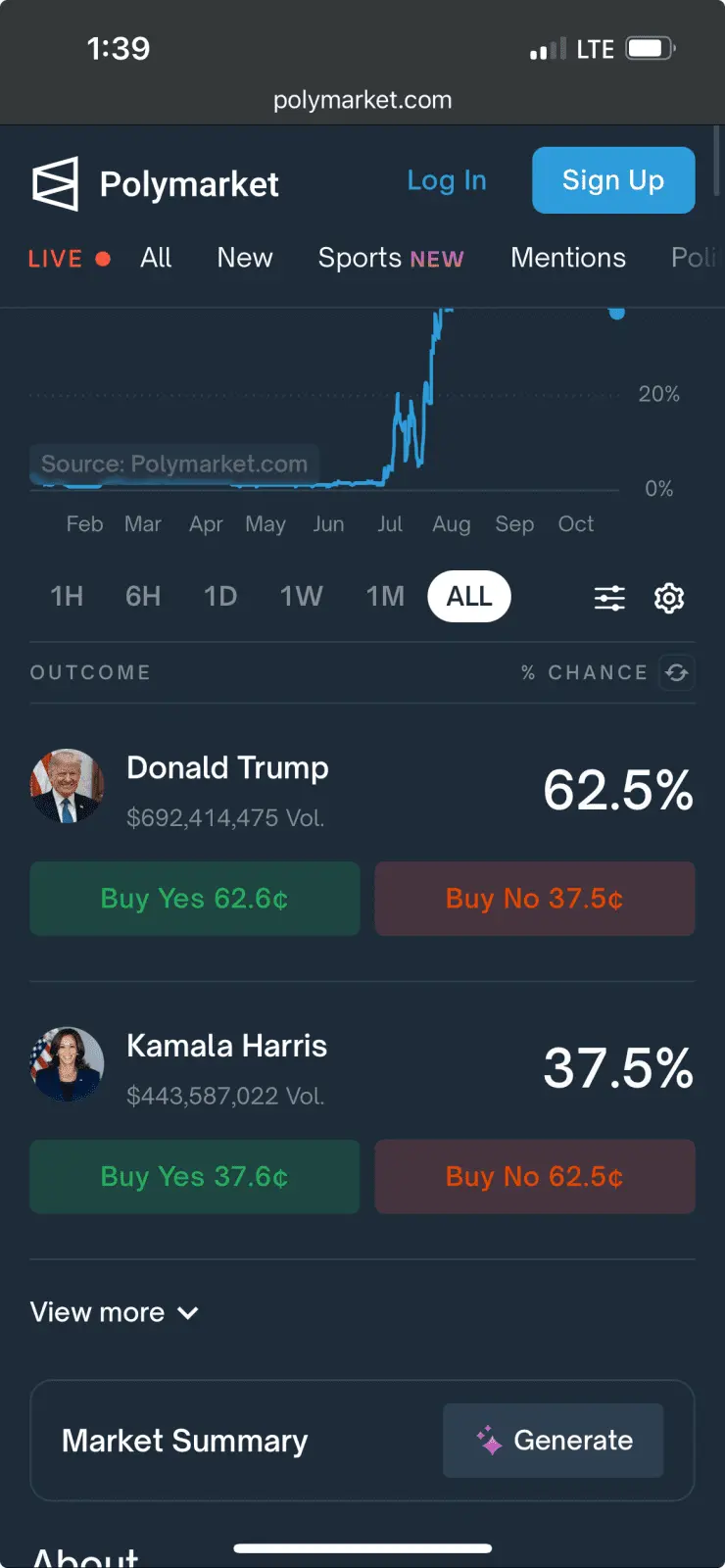Select the 1W chart range

(x=301, y=596)
